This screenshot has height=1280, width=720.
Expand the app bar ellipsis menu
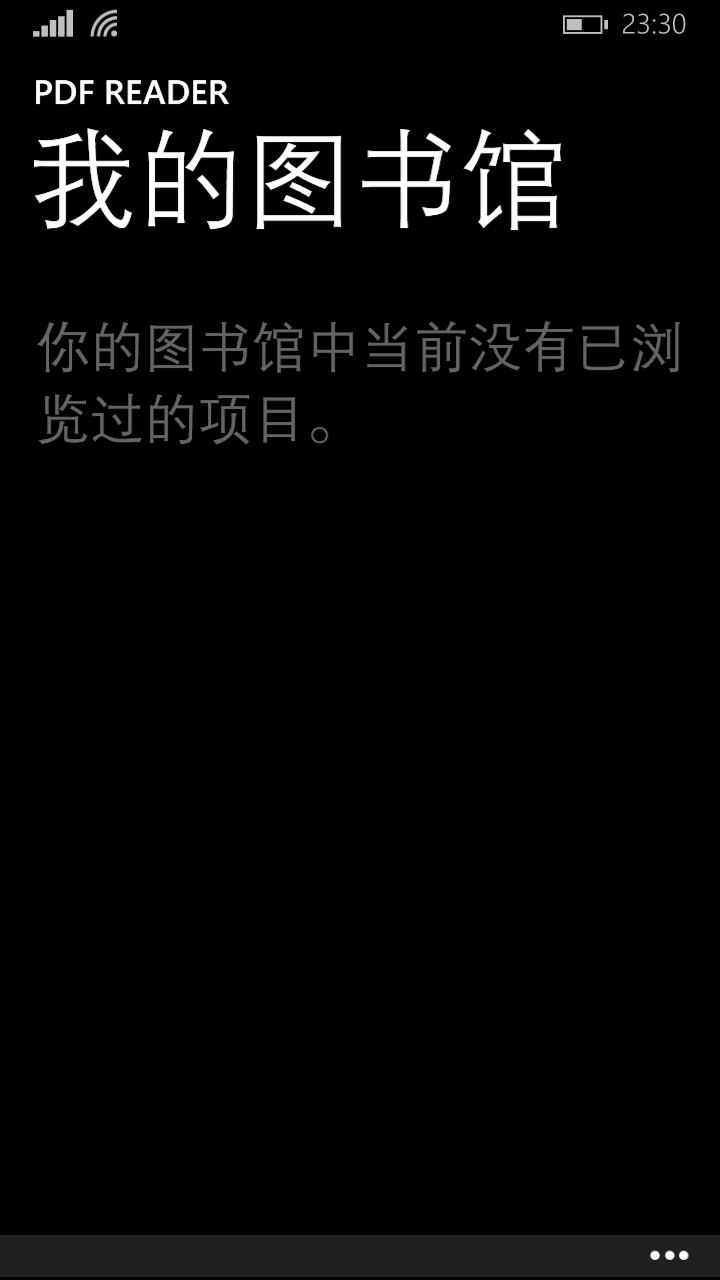click(x=669, y=1255)
